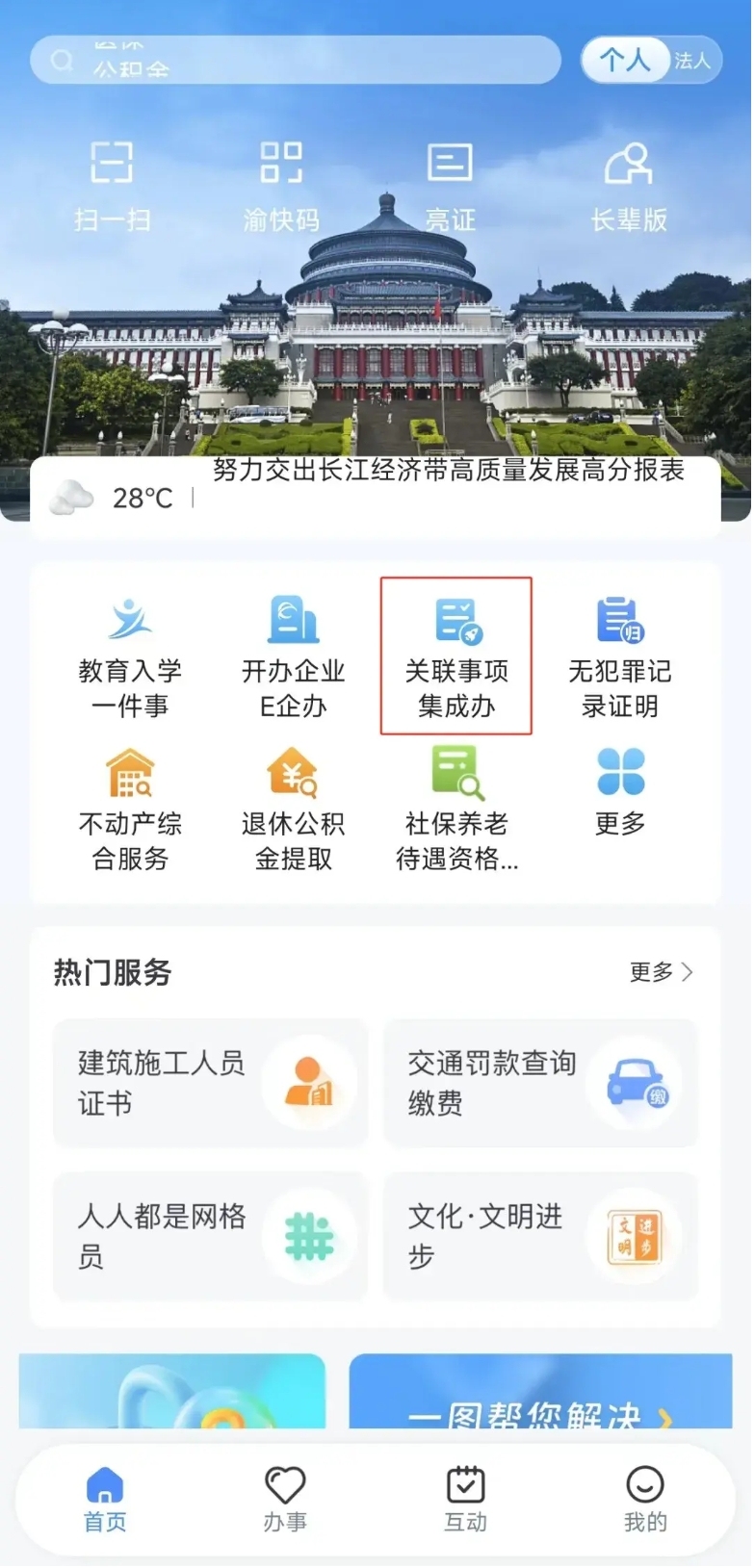Open 社保养老待遇资格 service
Screen dimensions: 754x1568
456,810
